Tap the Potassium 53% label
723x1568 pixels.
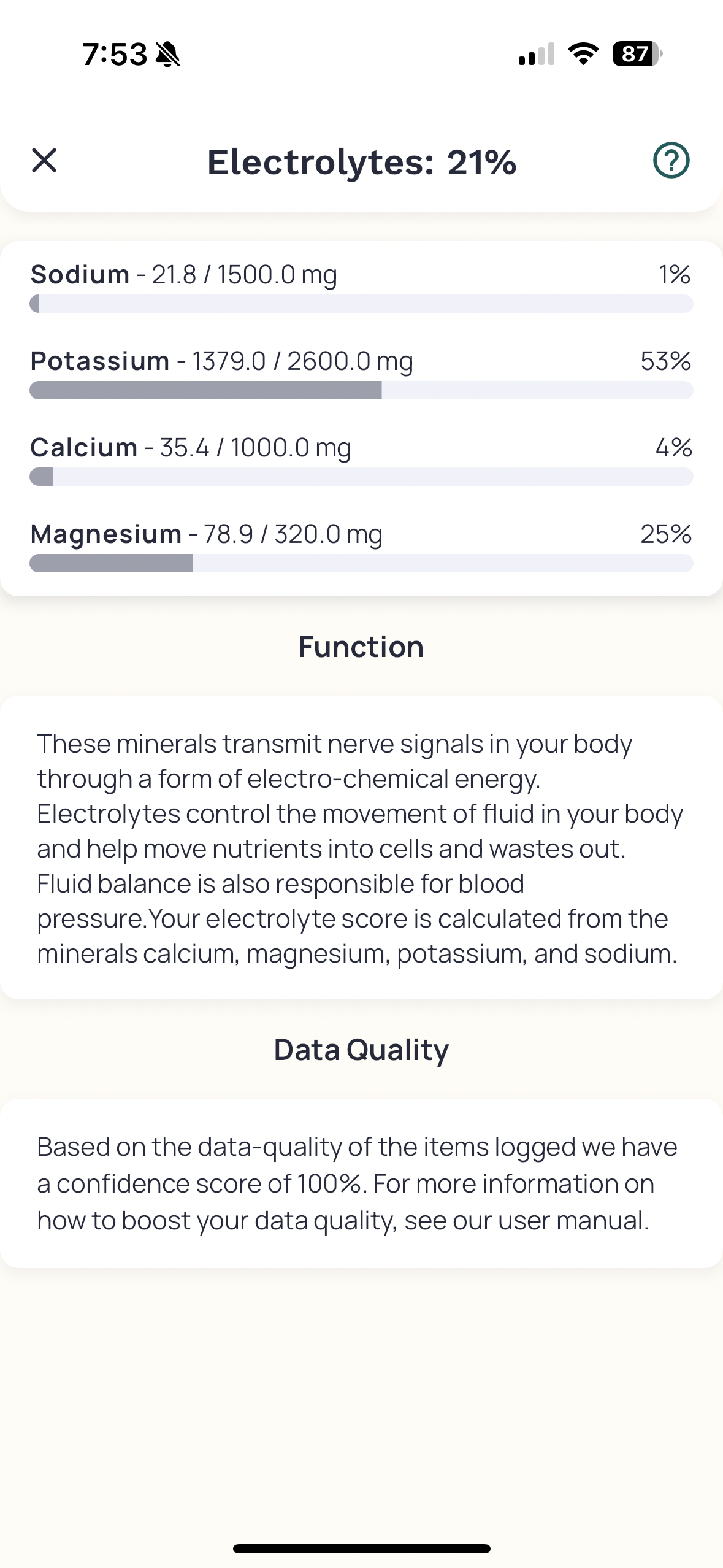[666, 361]
